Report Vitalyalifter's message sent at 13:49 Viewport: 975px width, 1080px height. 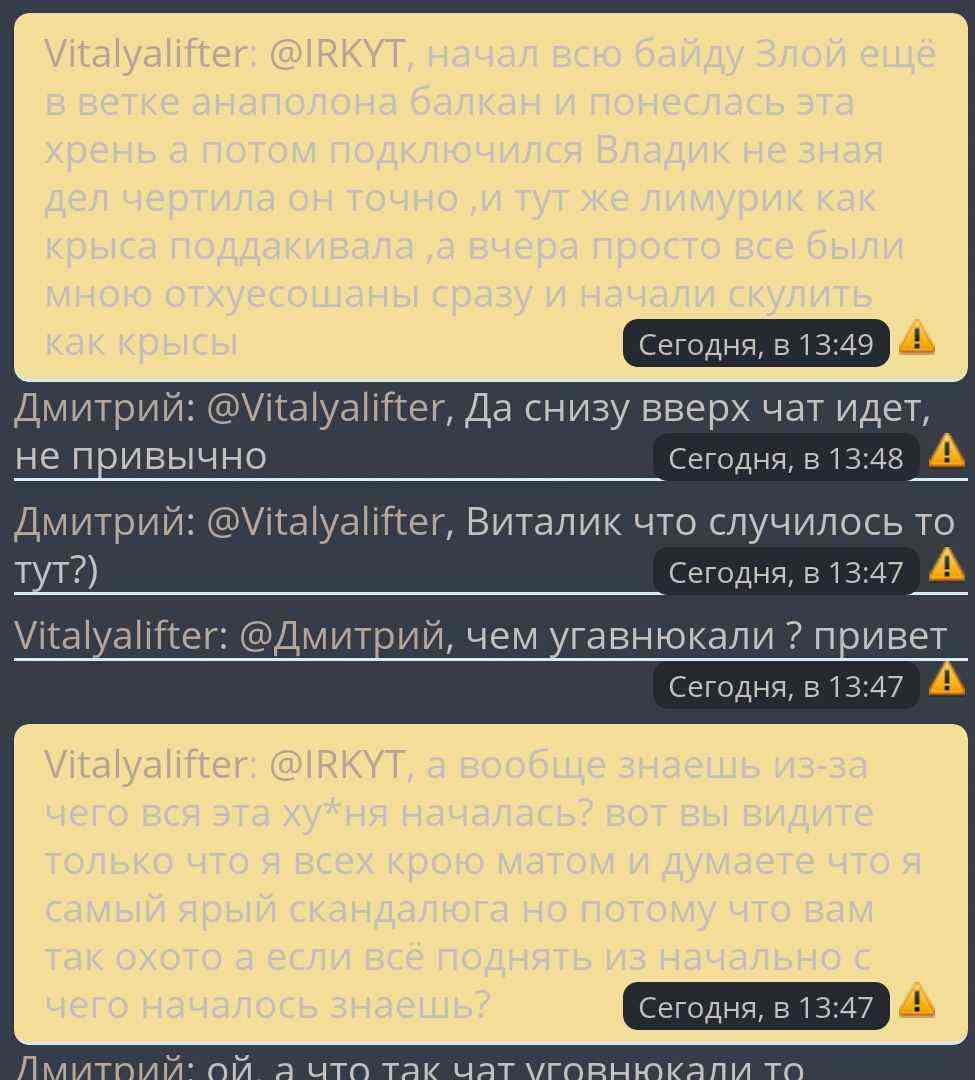(x=916, y=339)
